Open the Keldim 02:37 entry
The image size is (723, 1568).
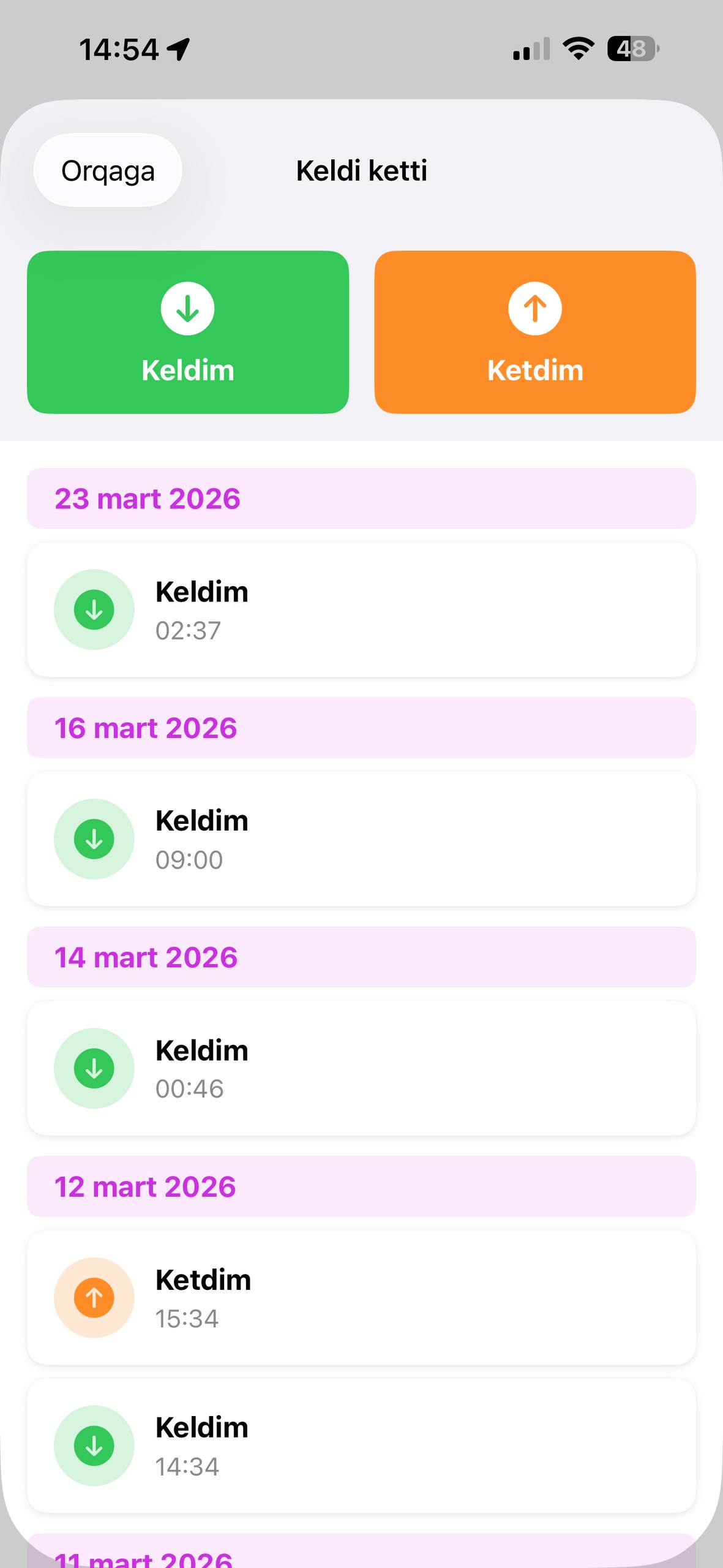[x=361, y=609]
